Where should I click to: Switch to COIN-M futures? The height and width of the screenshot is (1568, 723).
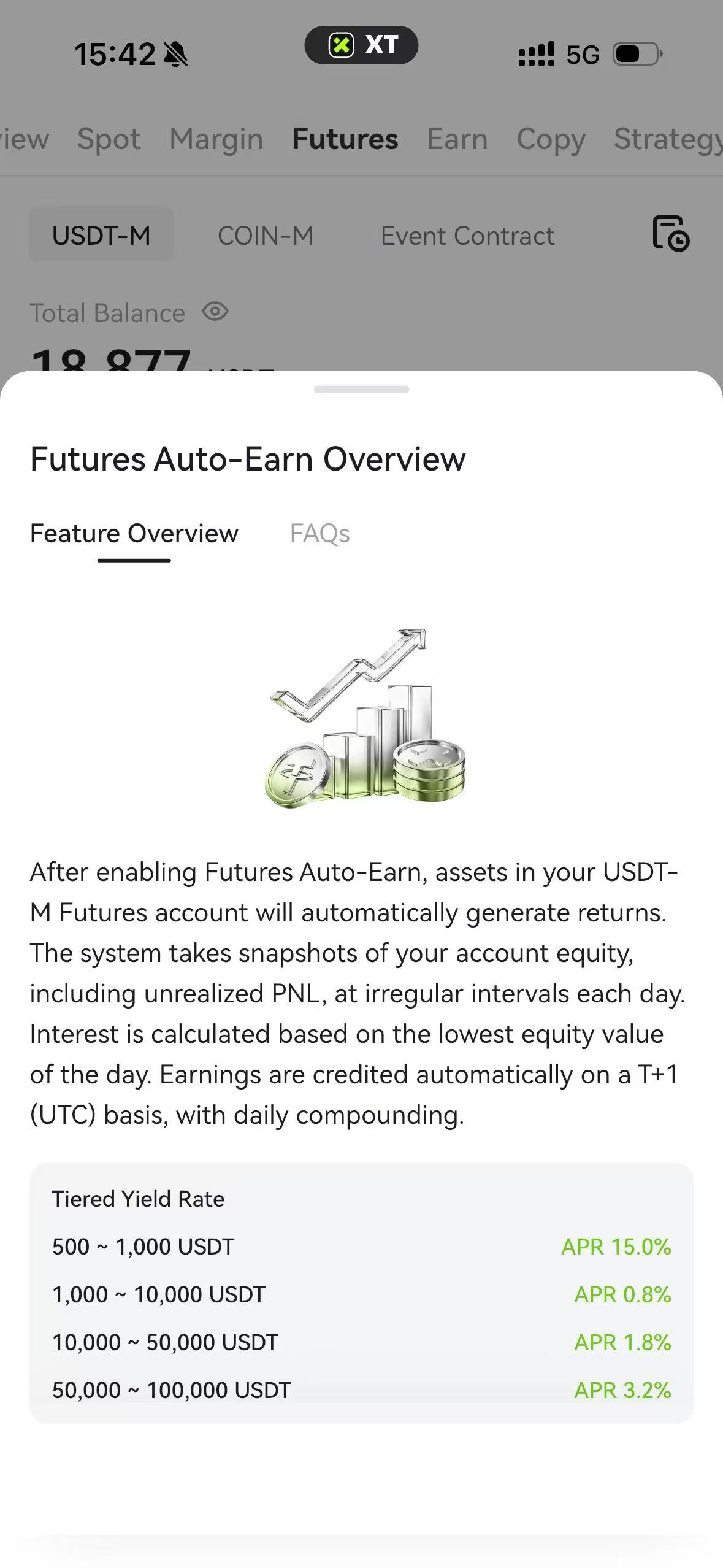pyautogui.click(x=265, y=236)
